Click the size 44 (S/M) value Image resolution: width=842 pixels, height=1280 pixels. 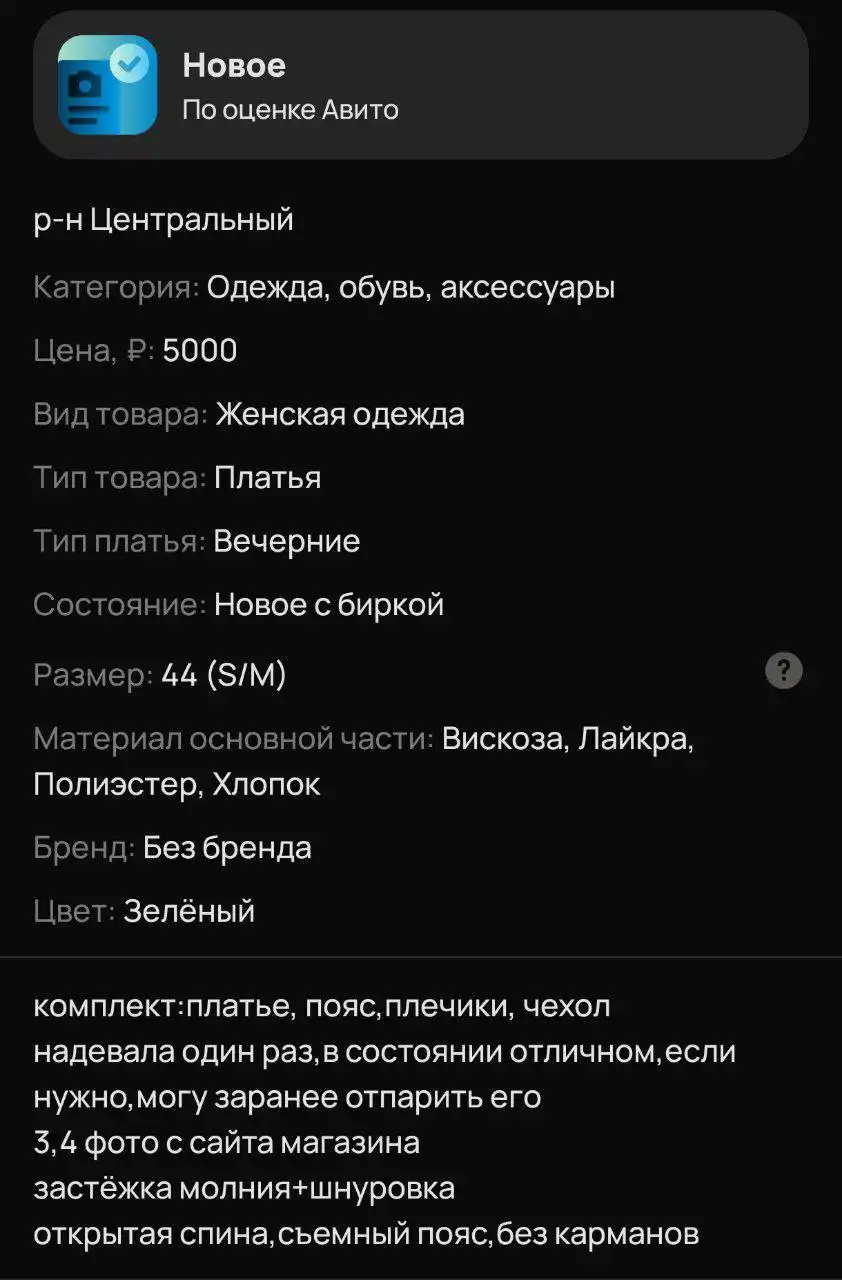224,674
